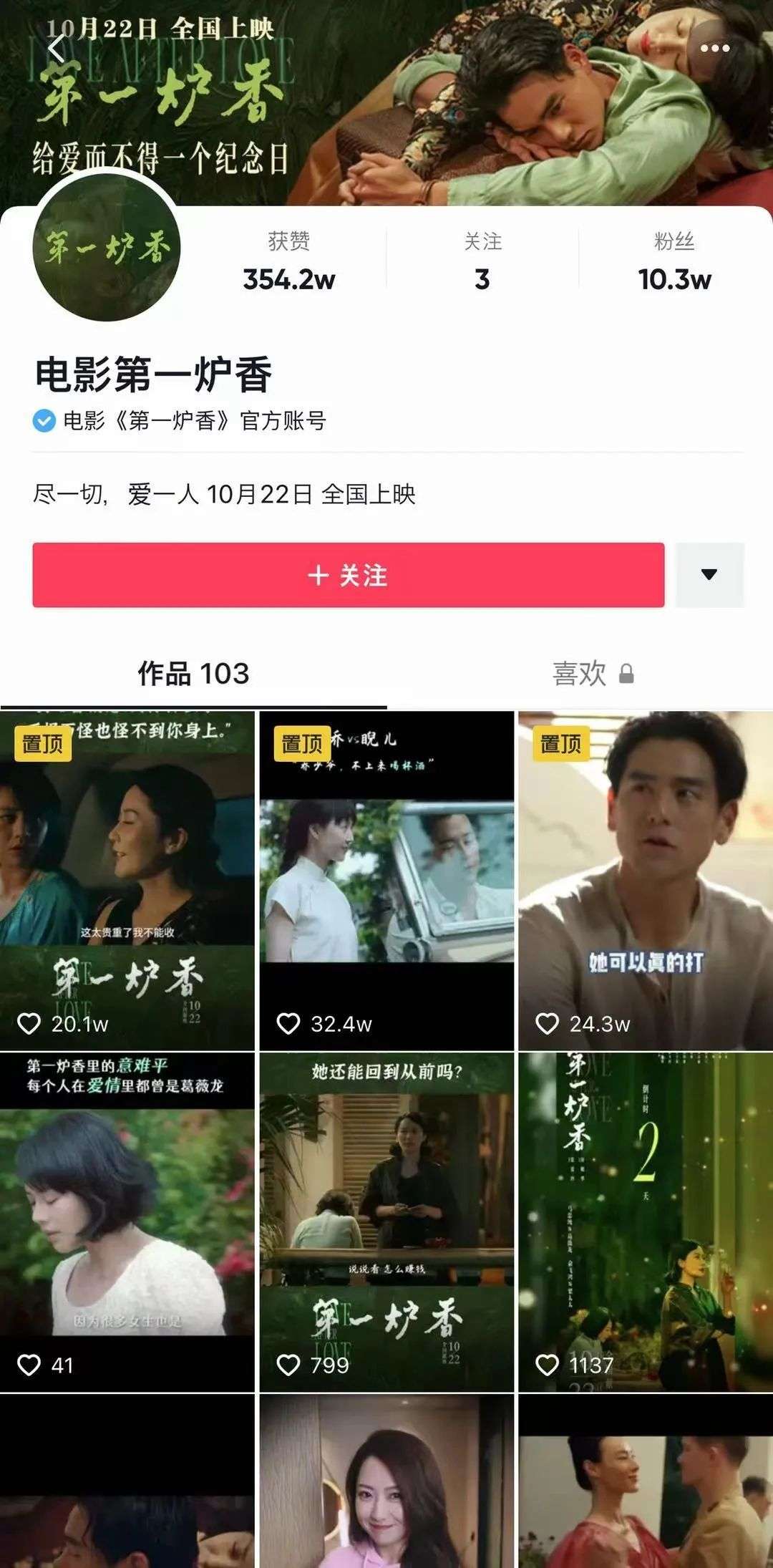Image resolution: width=773 pixels, height=1568 pixels.
Task: Expand the dropdown arrow beside follow button
Action: point(709,575)
